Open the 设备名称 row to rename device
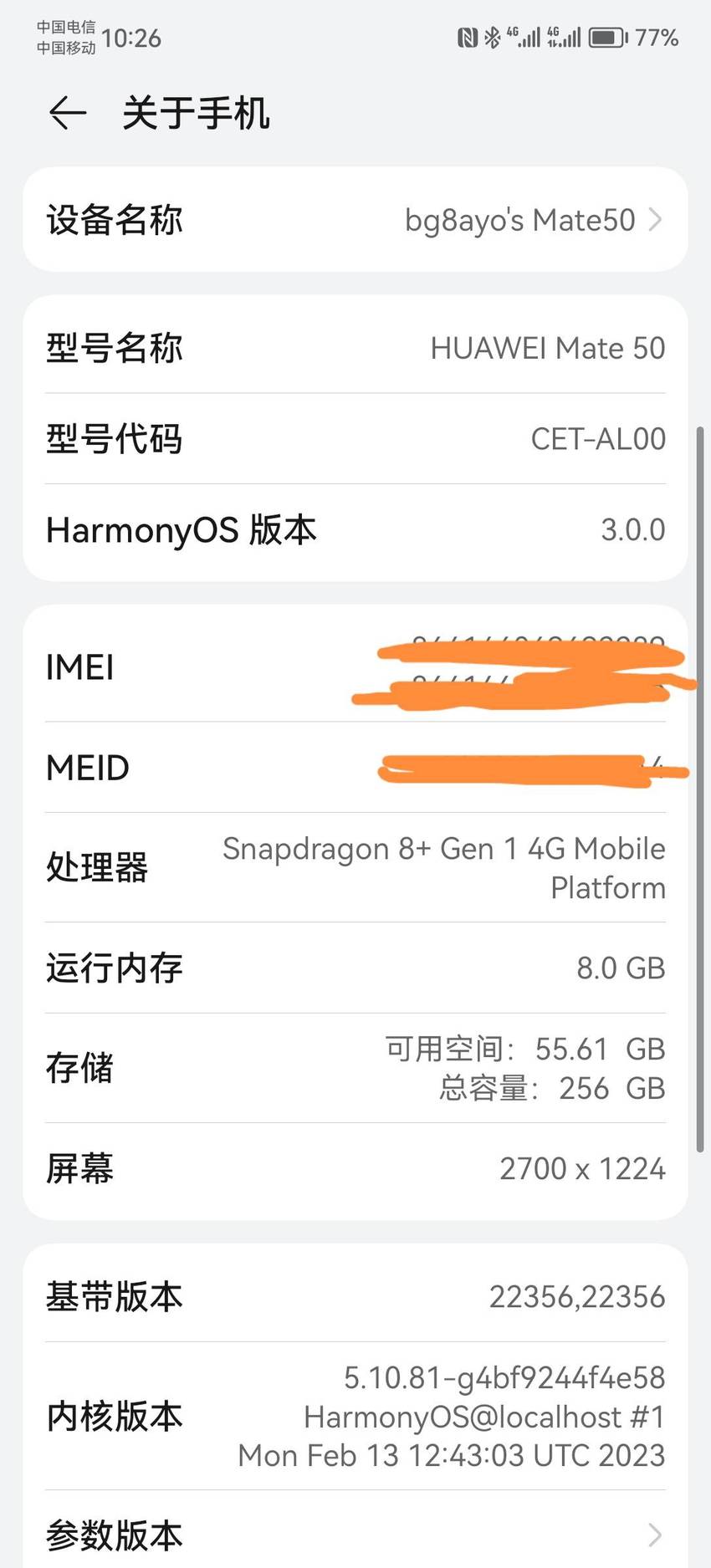The width and height of the screenshot is (711, 1568). [x=355, y=220]
